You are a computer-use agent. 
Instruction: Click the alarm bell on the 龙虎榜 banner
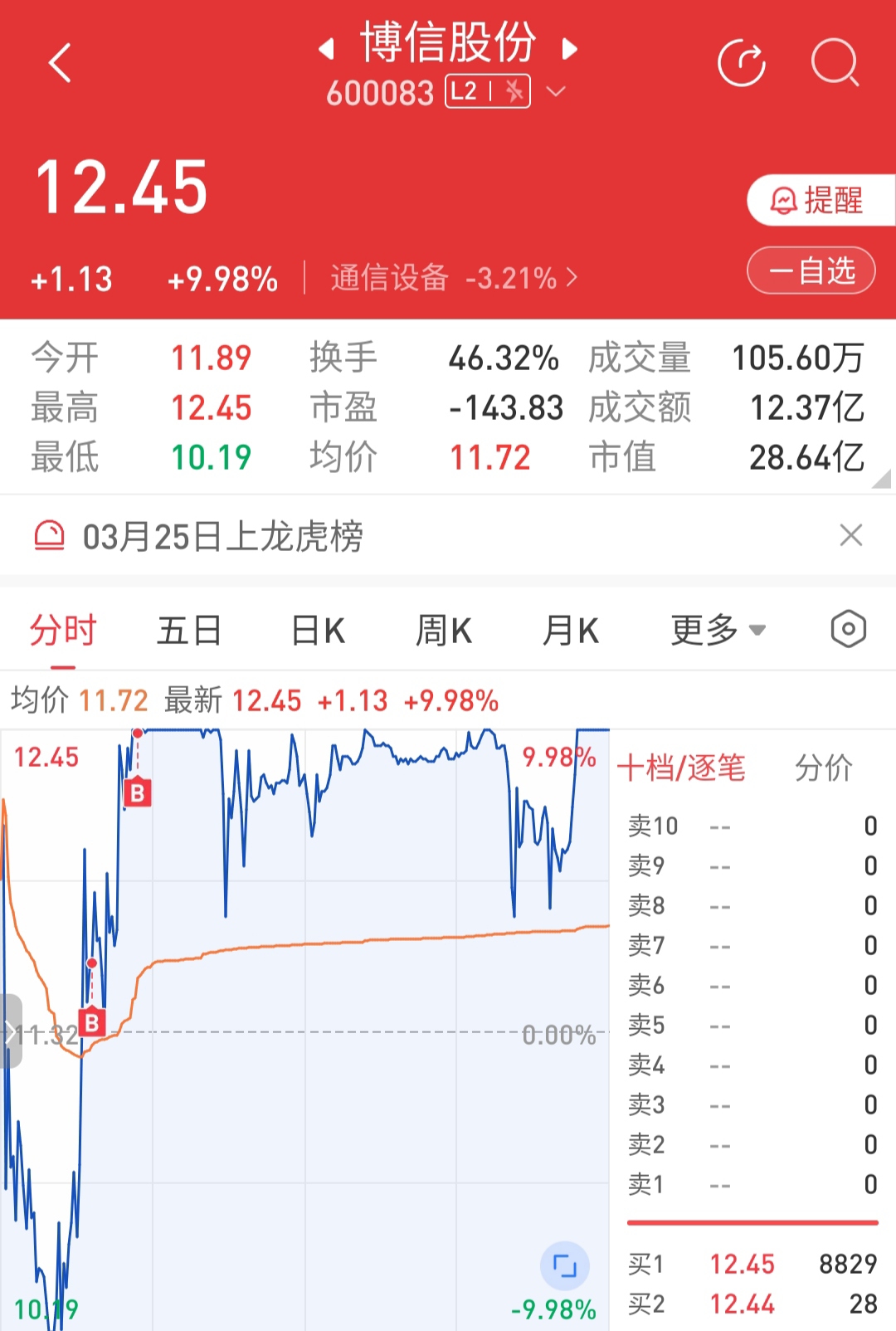click(x=50, y=536)
